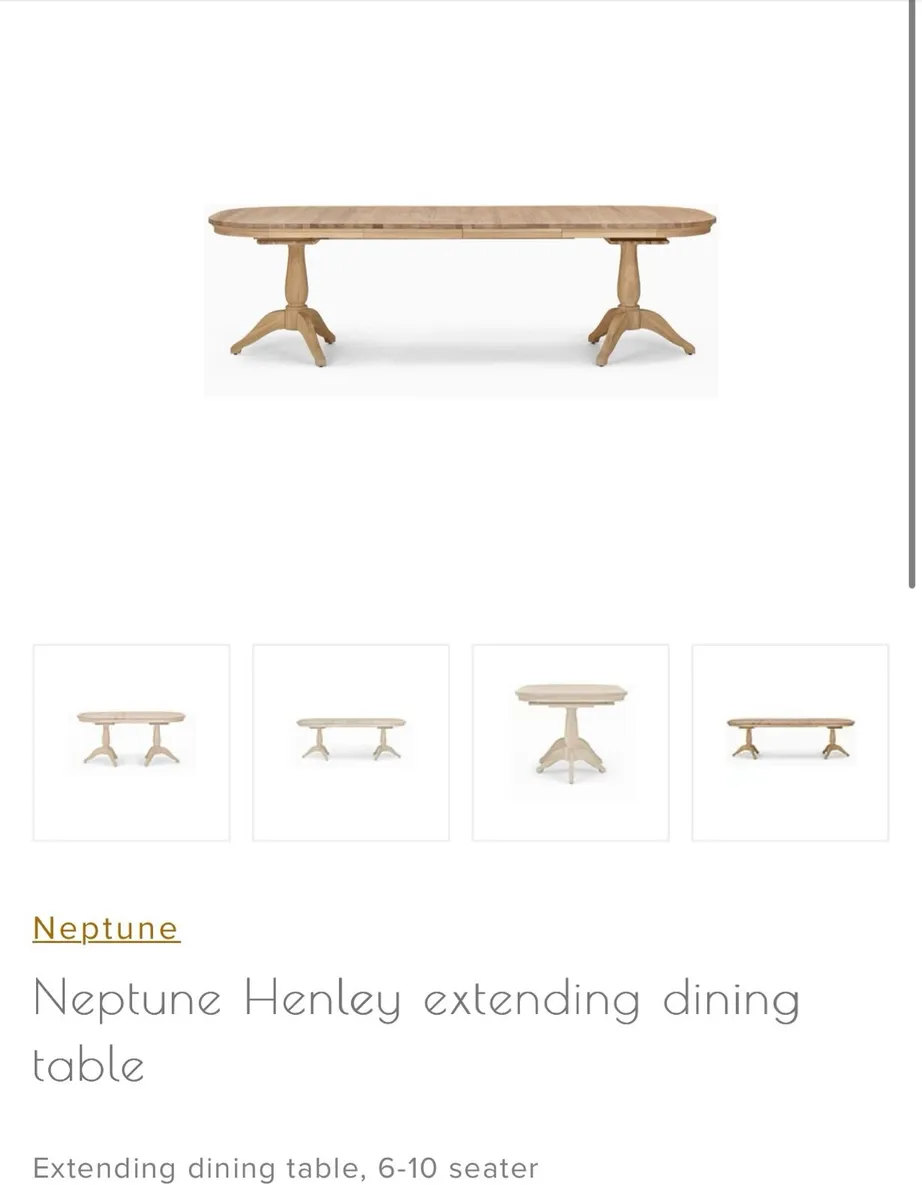Select the second cream-colored table thumbnail
Viewport: 922px width, 1200px height.
pos(350,741)
